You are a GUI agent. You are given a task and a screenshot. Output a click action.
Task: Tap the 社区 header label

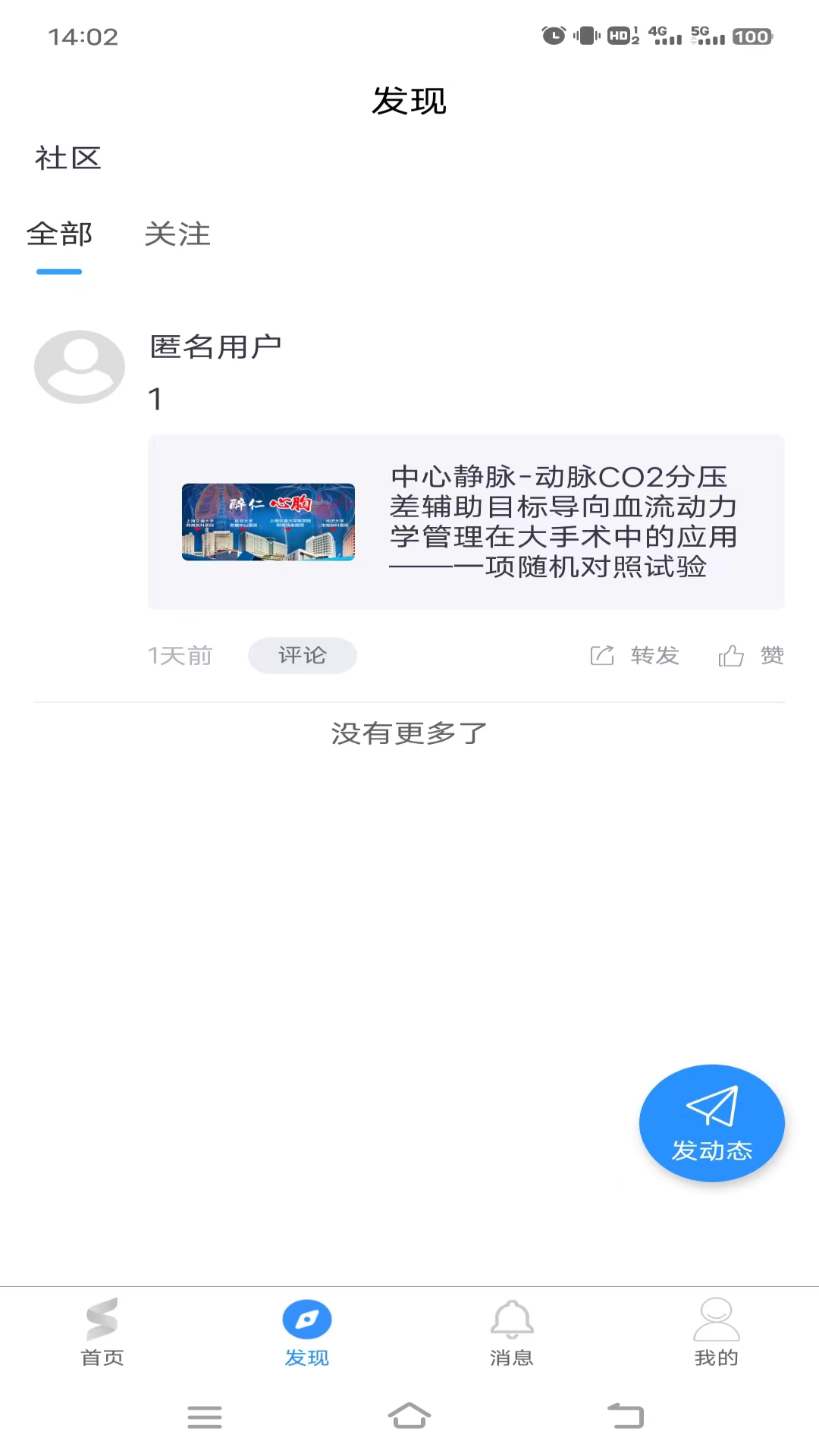pos(67,158)
